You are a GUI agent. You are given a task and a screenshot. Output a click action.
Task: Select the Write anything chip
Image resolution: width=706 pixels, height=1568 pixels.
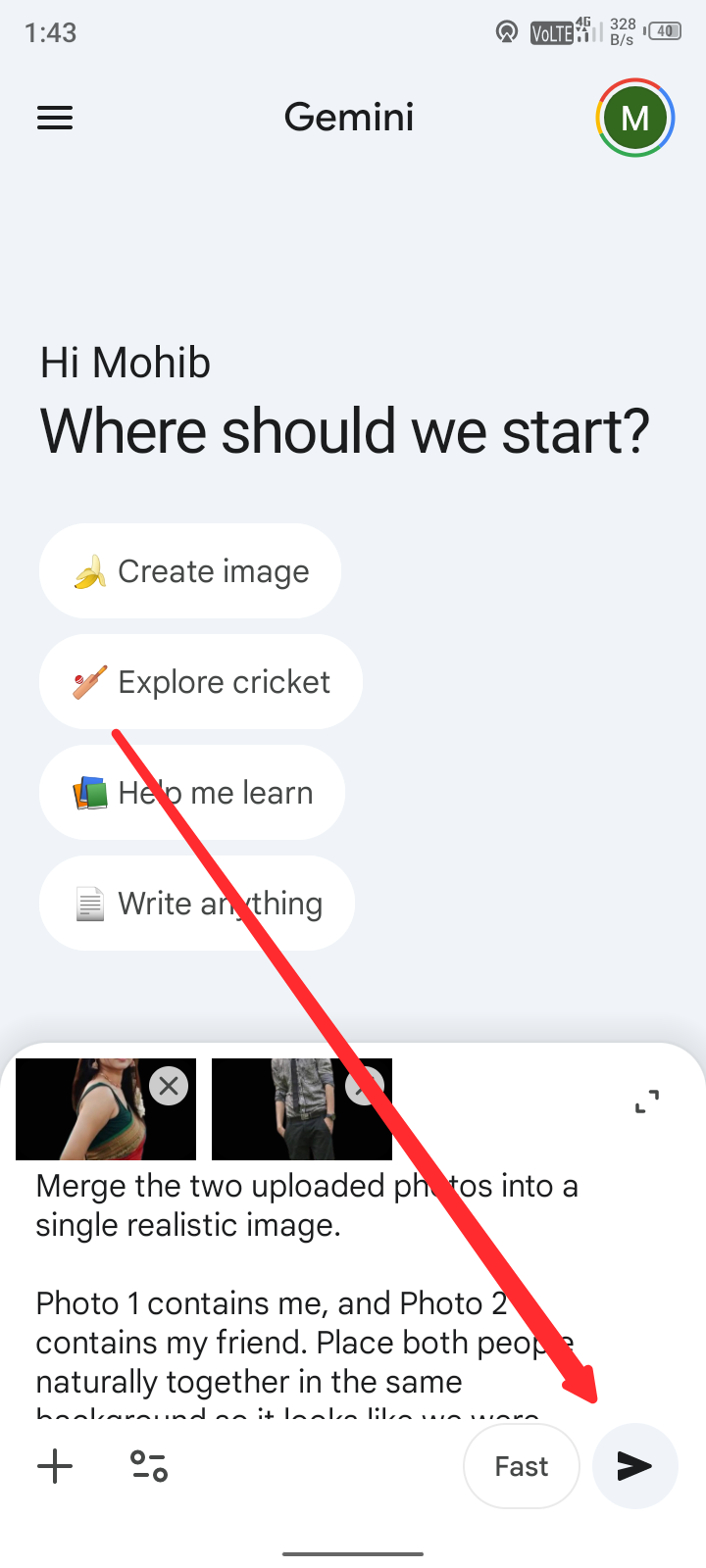(x=197, y=904)
